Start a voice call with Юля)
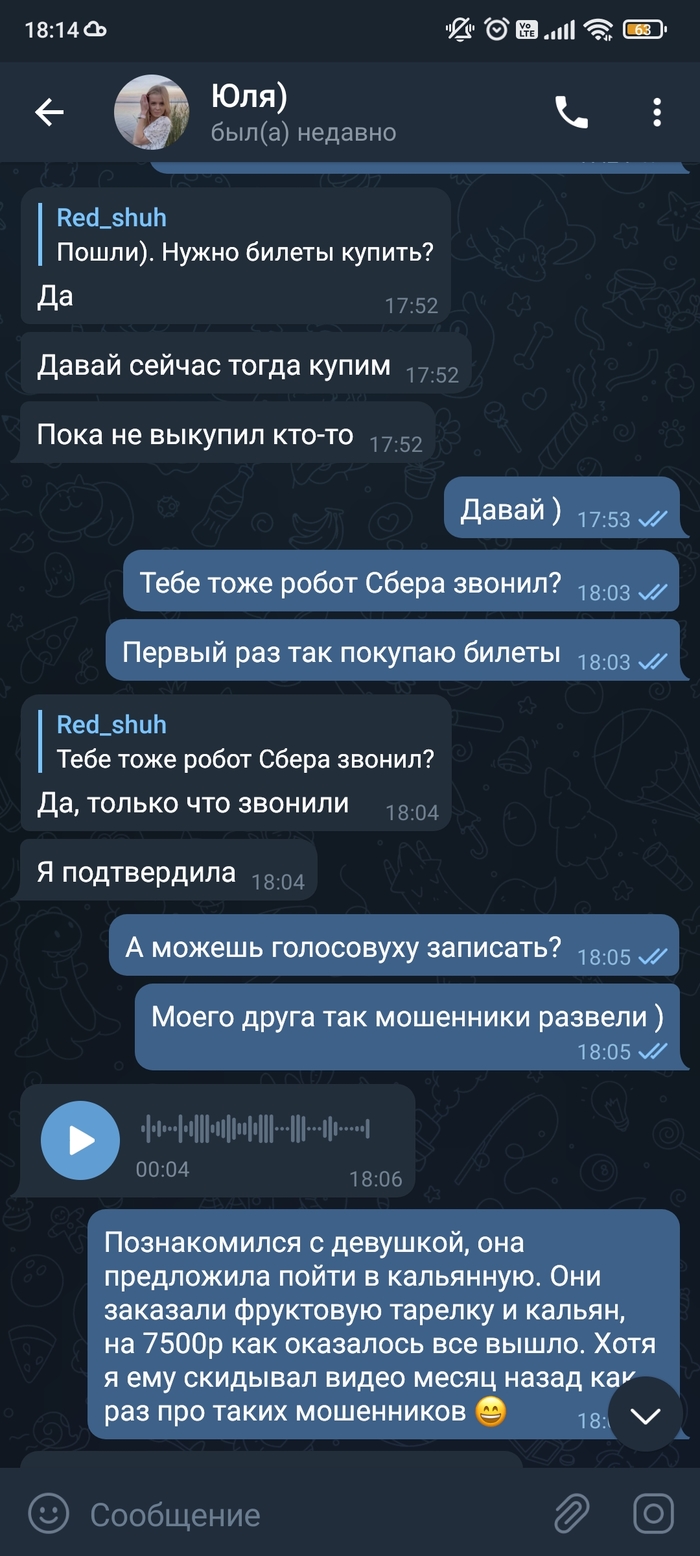Screen dimensions: 700x1556 point(571,113)
